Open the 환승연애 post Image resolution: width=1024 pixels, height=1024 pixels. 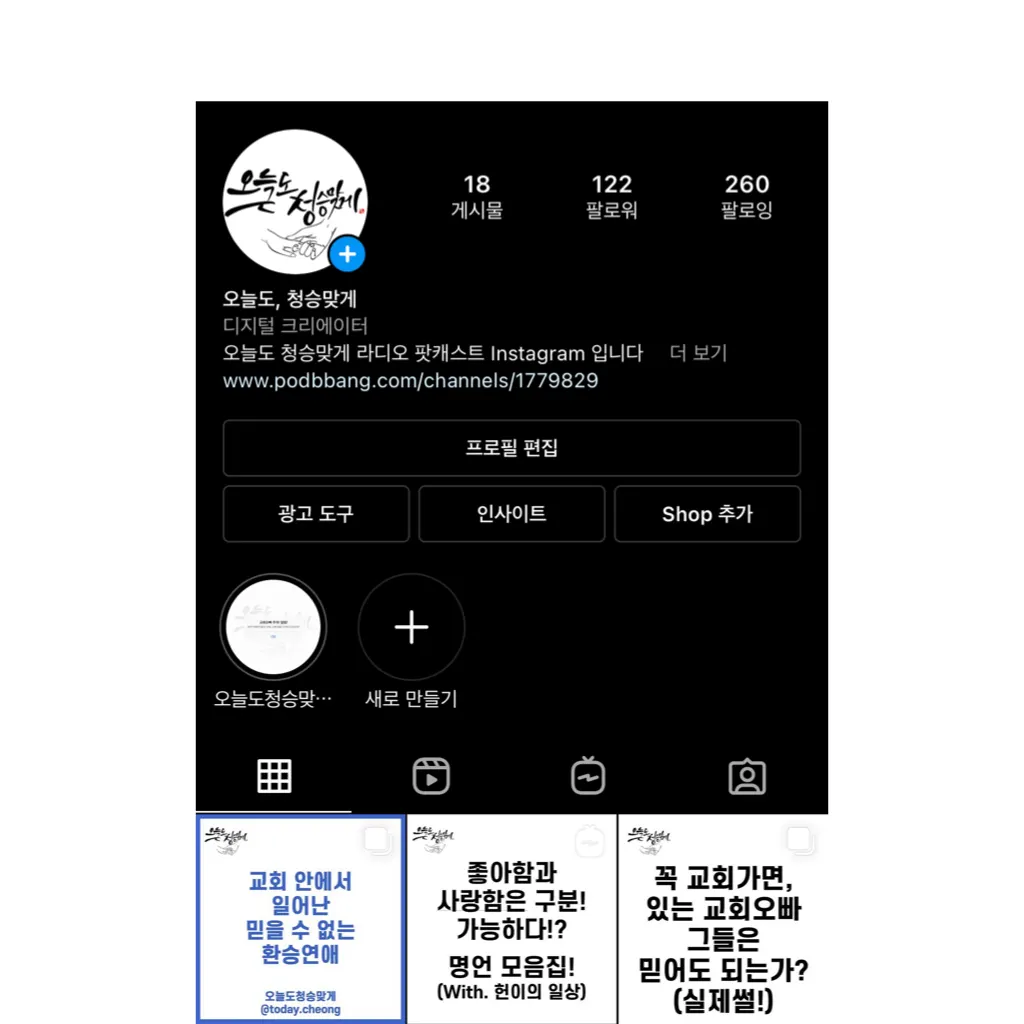300,920
